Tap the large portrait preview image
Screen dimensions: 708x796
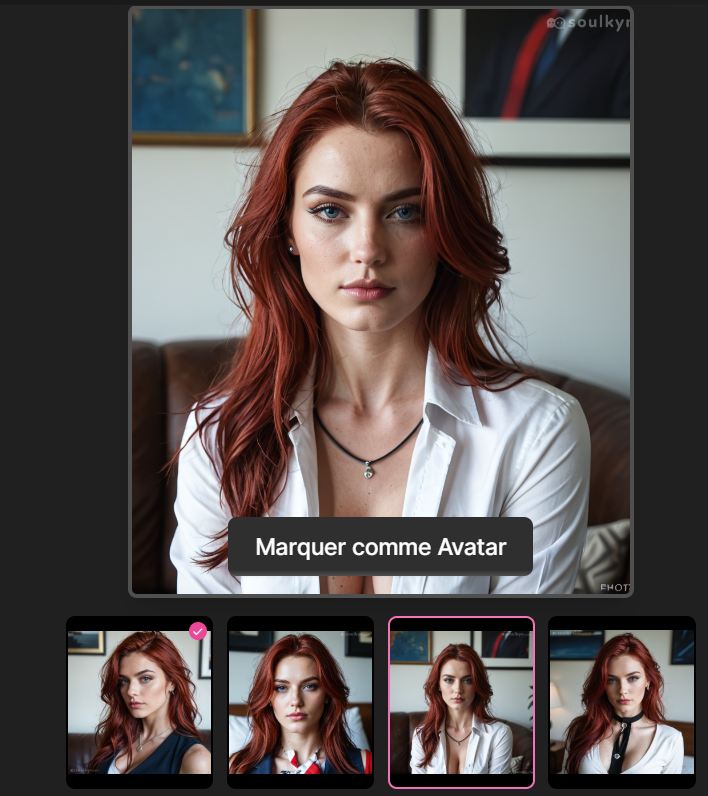[x=380, y=280]
